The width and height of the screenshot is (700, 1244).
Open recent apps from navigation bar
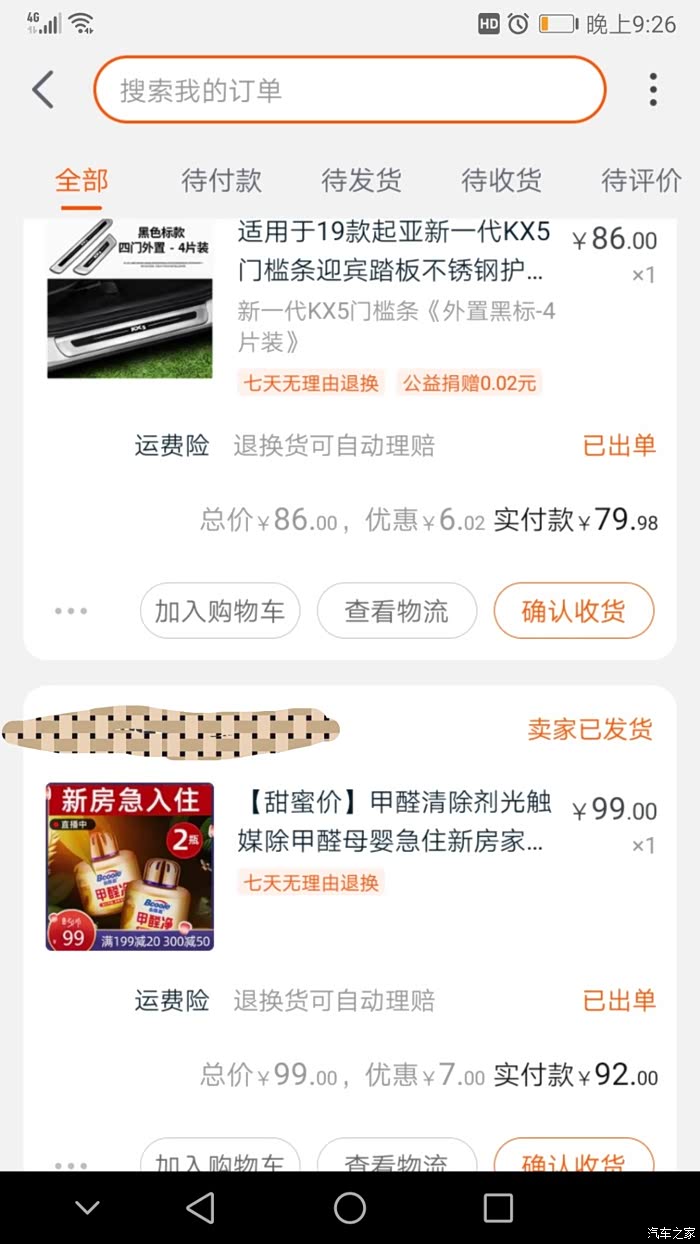(498, 1208)
